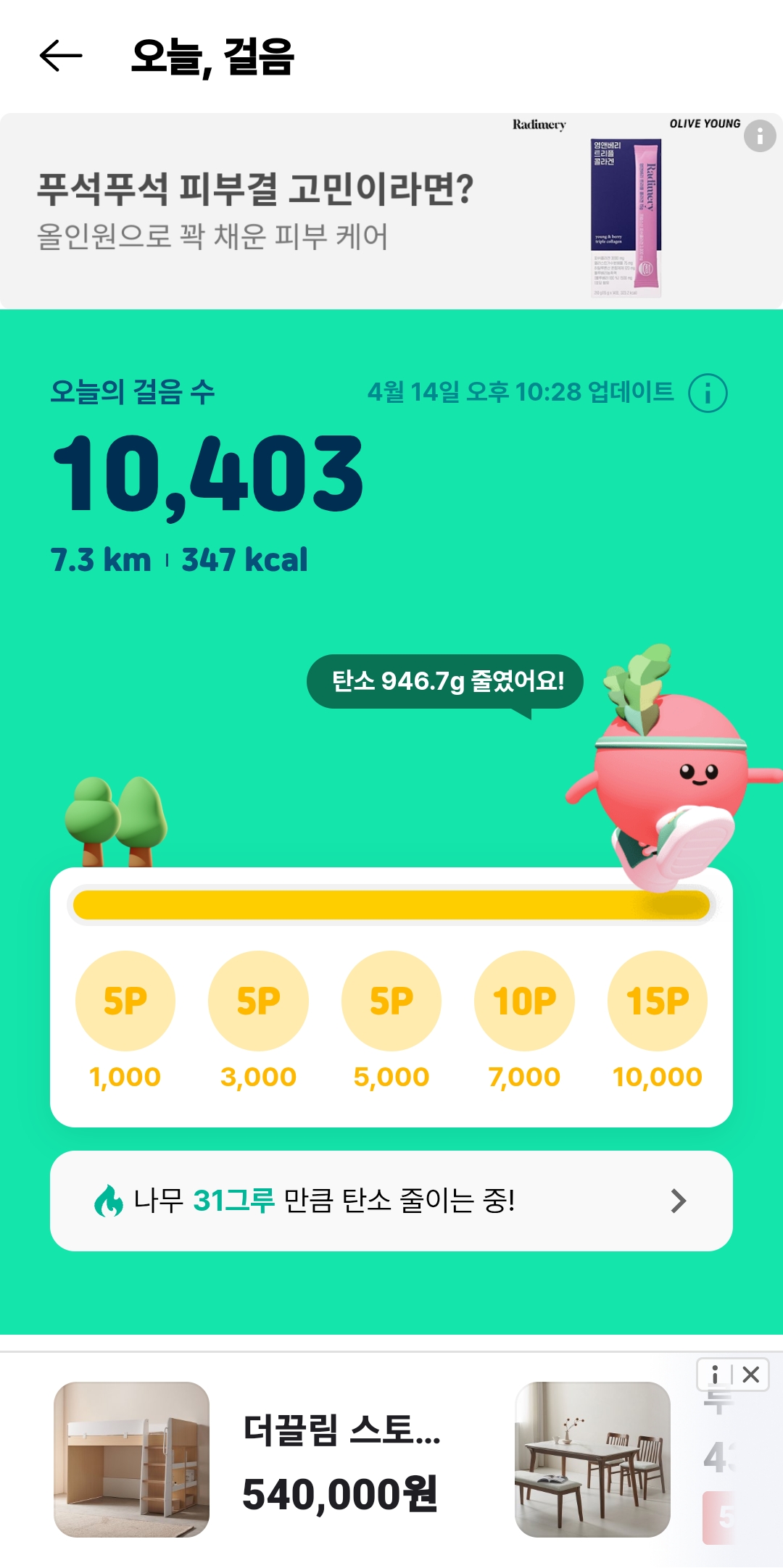This screenshot has height=1568, width=783.
Task: View info about the bottom furniture ad
Action: (x=715, y=1374)
